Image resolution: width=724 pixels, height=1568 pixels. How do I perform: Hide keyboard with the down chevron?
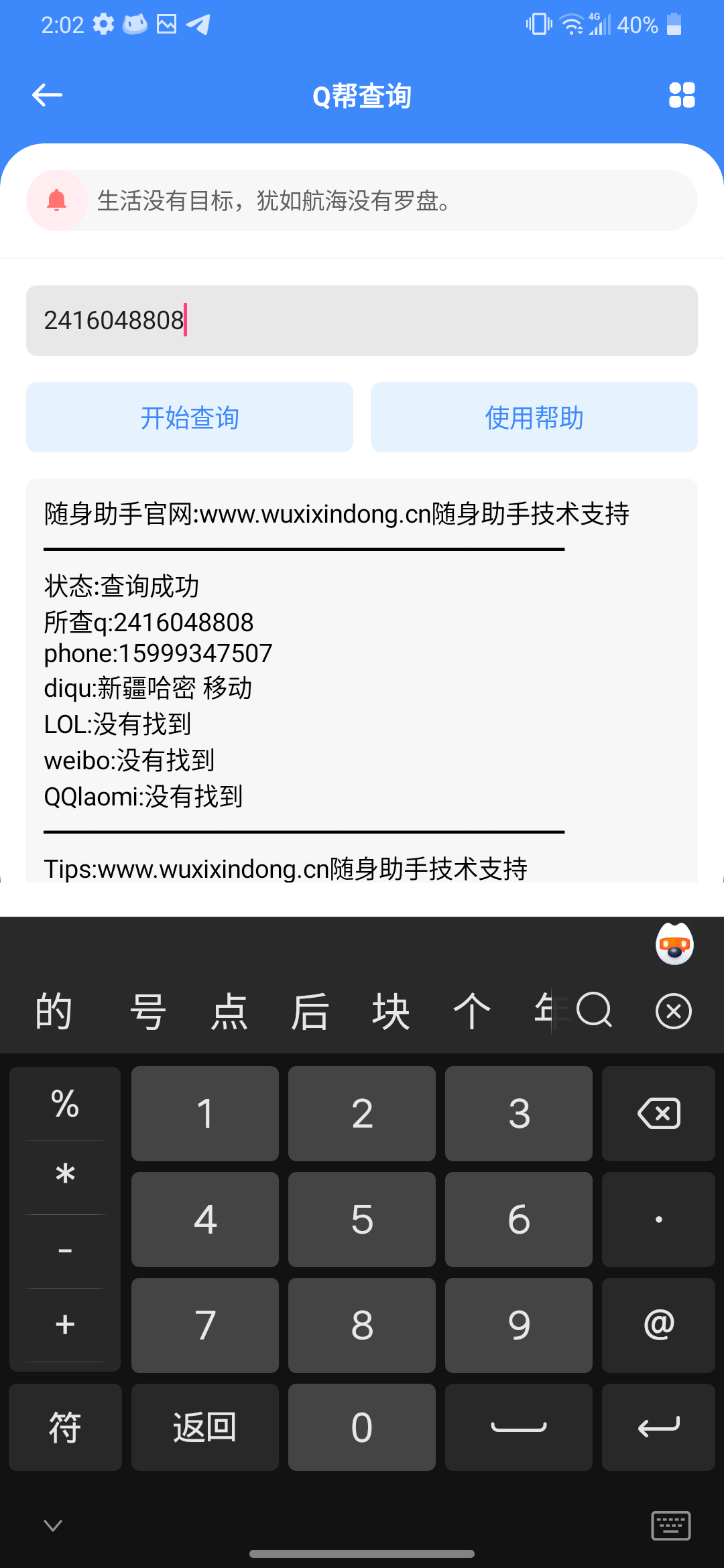point(53,1526)
